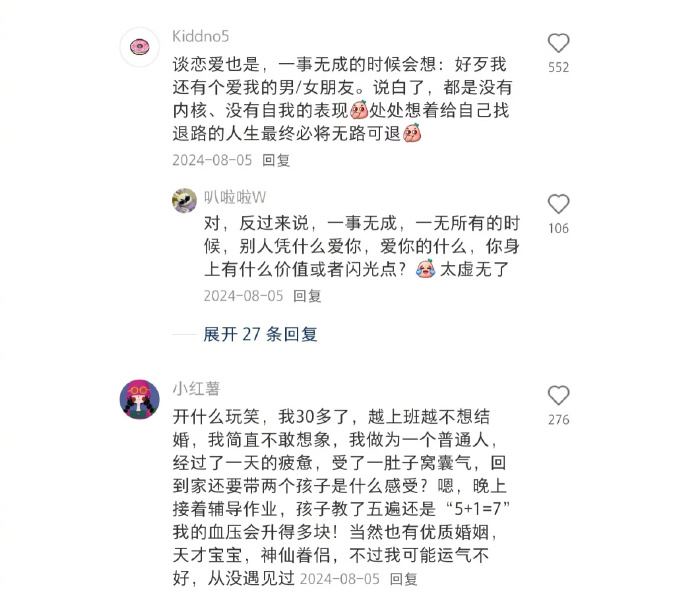Open the username Kiddno5
The height and width of the screenshot is (599, 690).
(200, 37)
